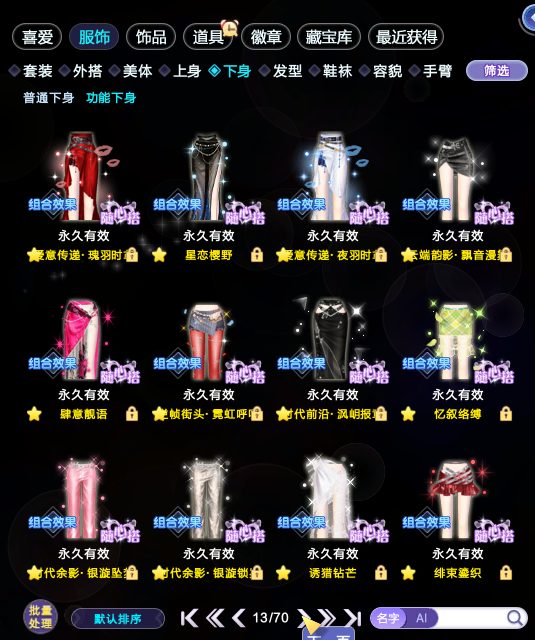Switch to the 藏宝库 tab

tap(329, 37)
